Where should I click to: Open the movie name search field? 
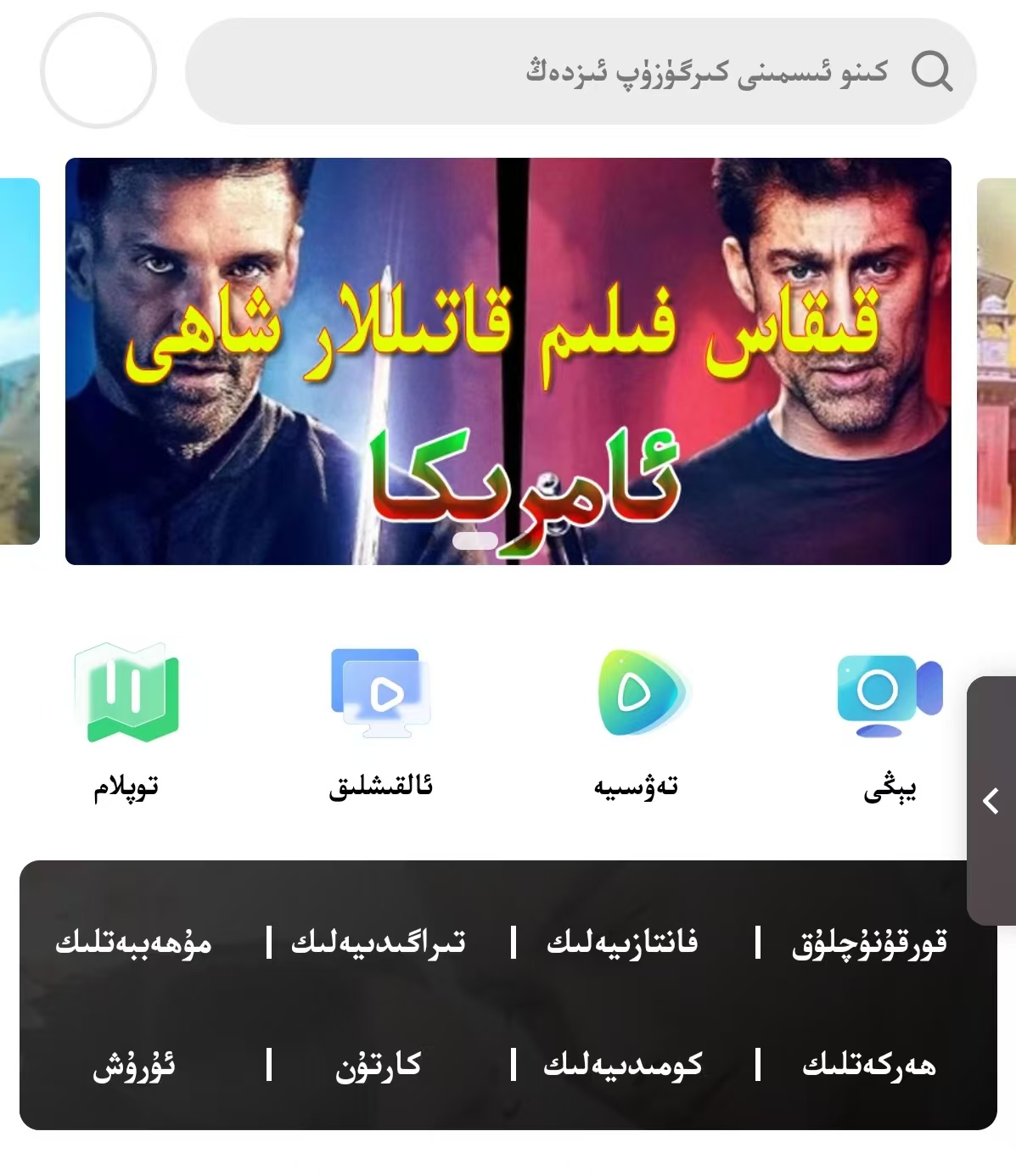coord(581,71)
